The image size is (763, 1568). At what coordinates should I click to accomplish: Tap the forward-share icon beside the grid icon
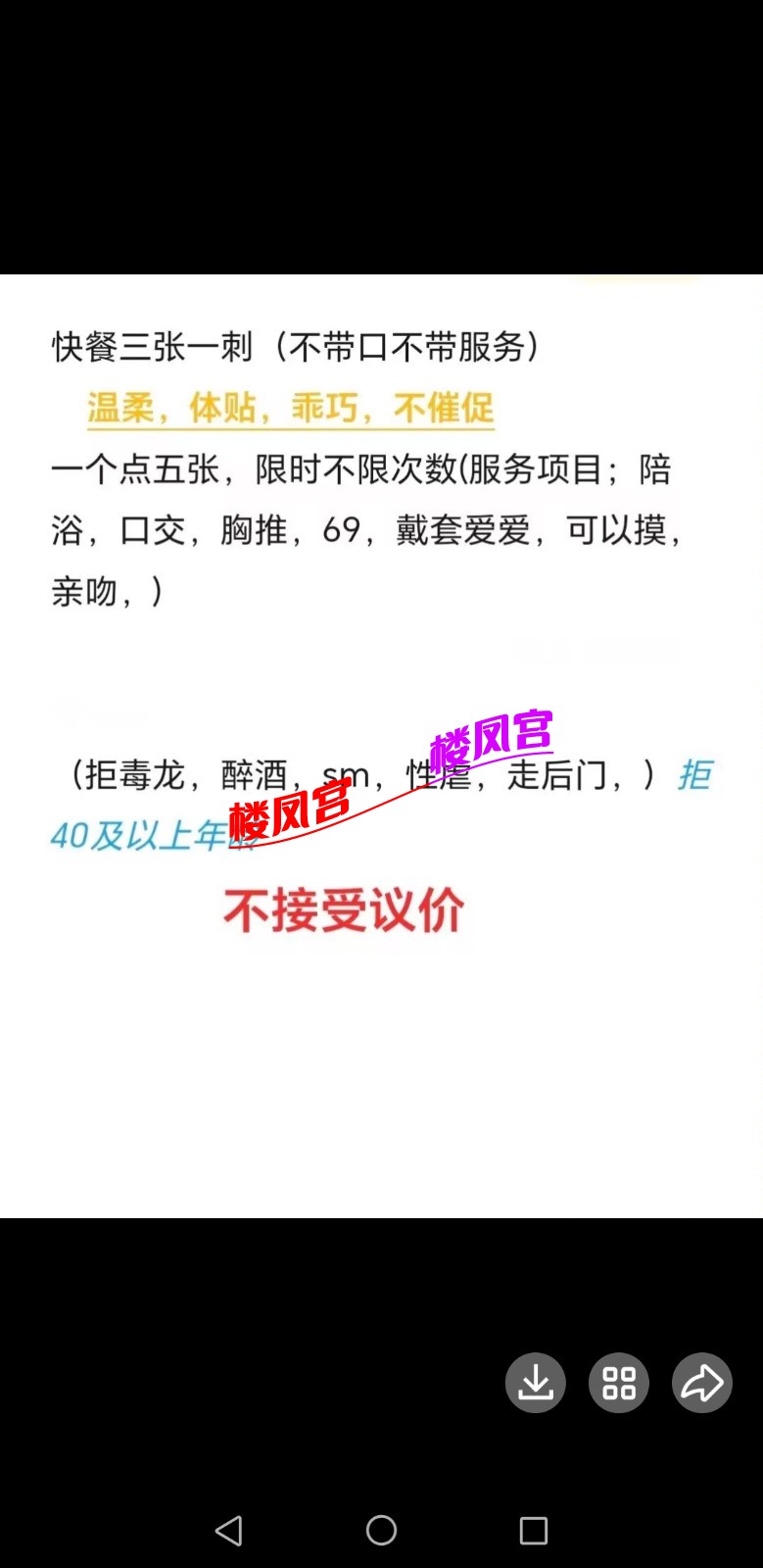[x=701, y=1383]
